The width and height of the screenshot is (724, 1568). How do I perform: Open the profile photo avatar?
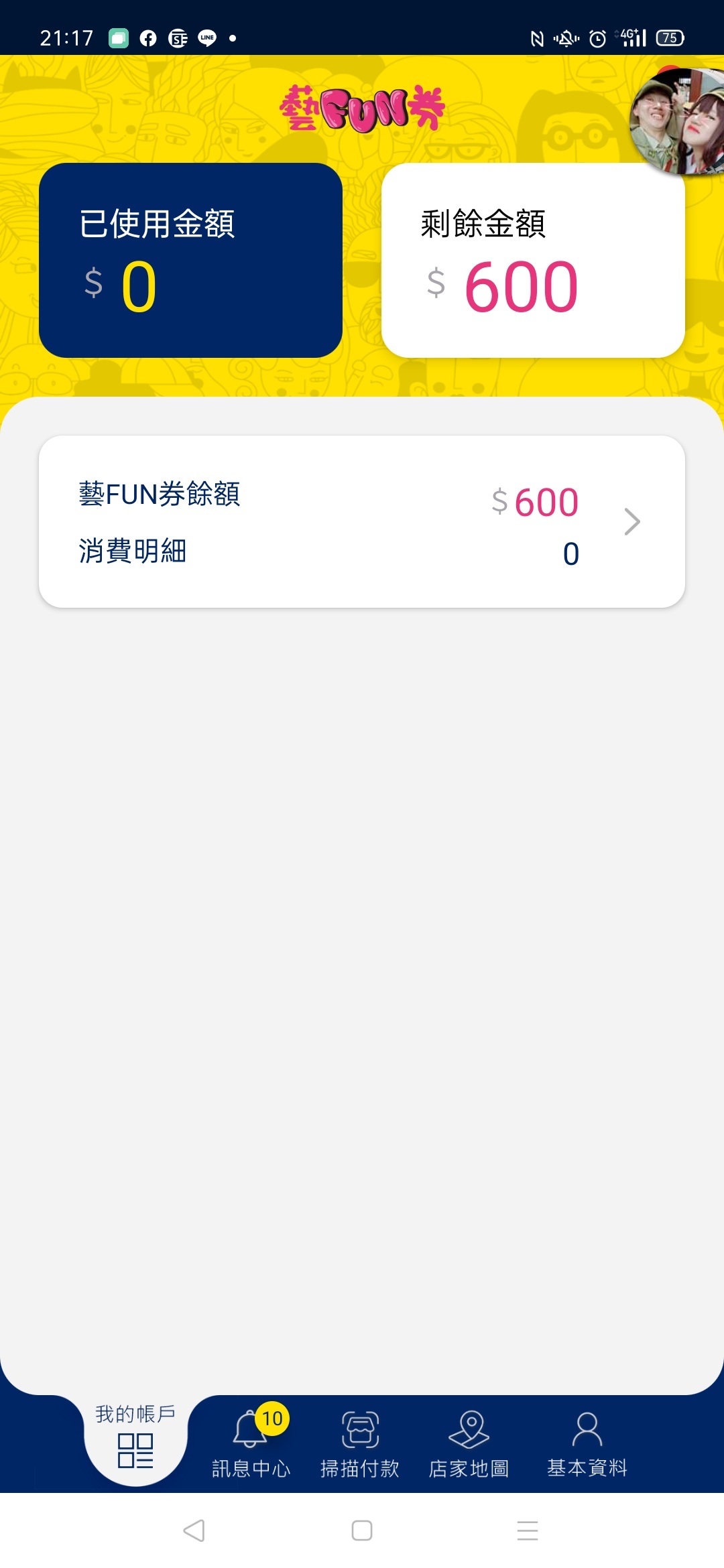[x=677, y=121]
